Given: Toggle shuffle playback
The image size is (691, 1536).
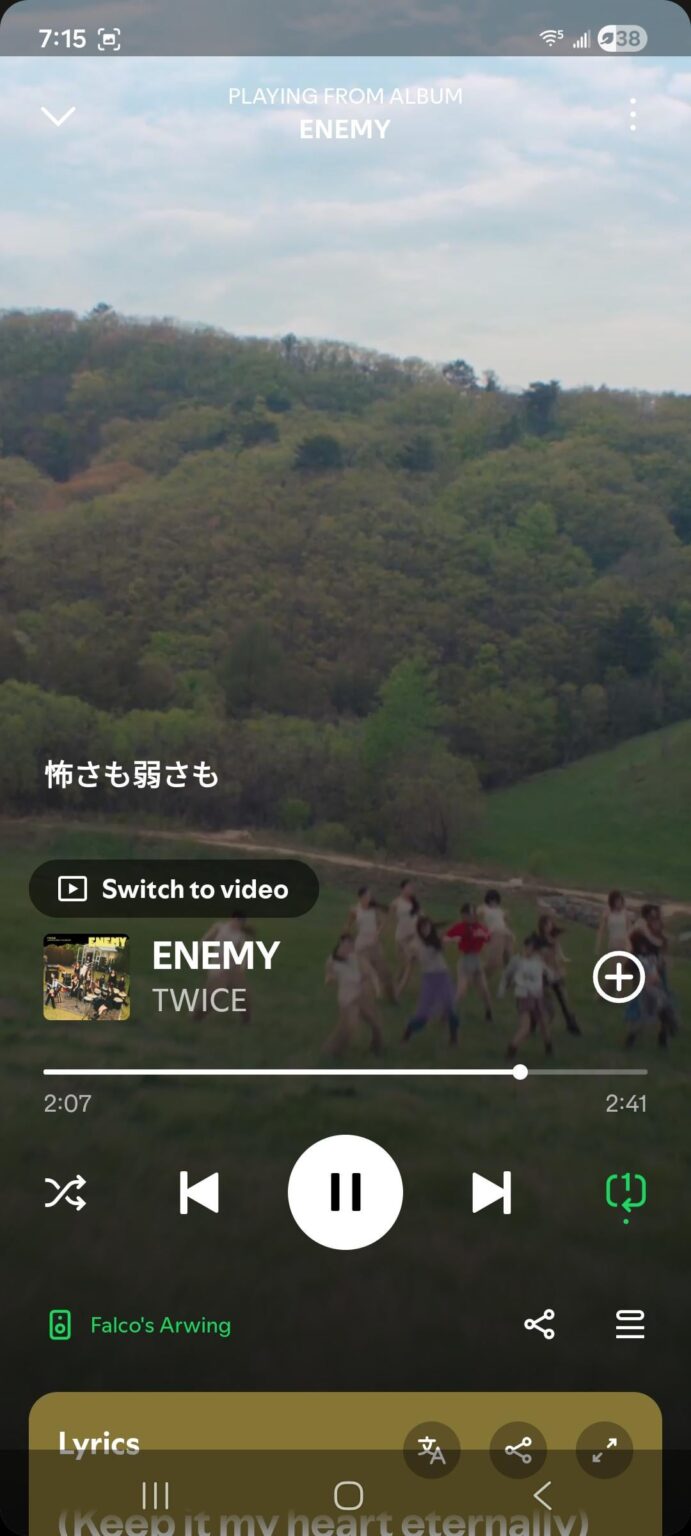Looking at the screenshot, I should (65, 1193).
